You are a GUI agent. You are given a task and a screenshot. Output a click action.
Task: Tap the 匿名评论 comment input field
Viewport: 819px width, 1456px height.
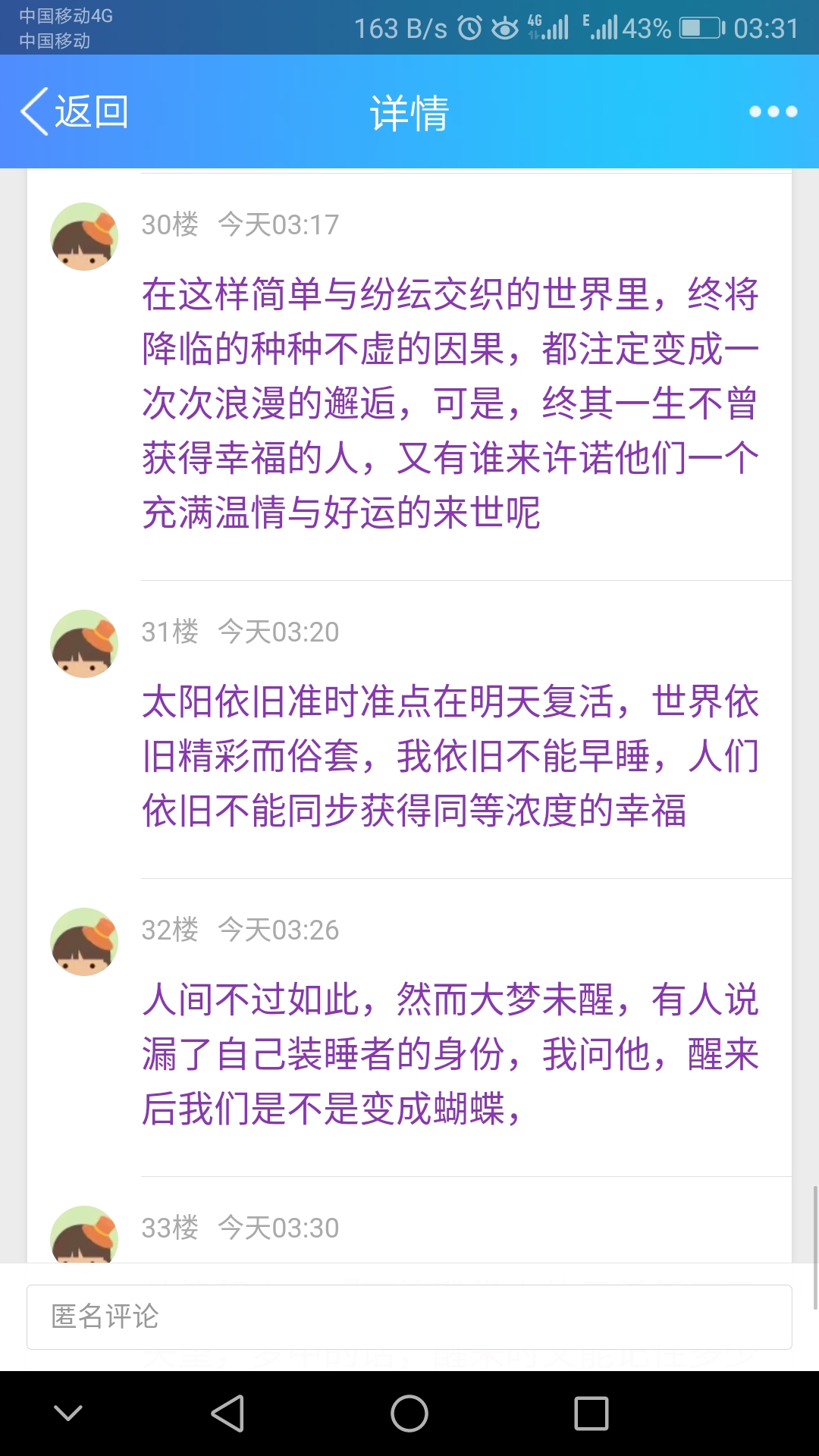point(409,1317)
